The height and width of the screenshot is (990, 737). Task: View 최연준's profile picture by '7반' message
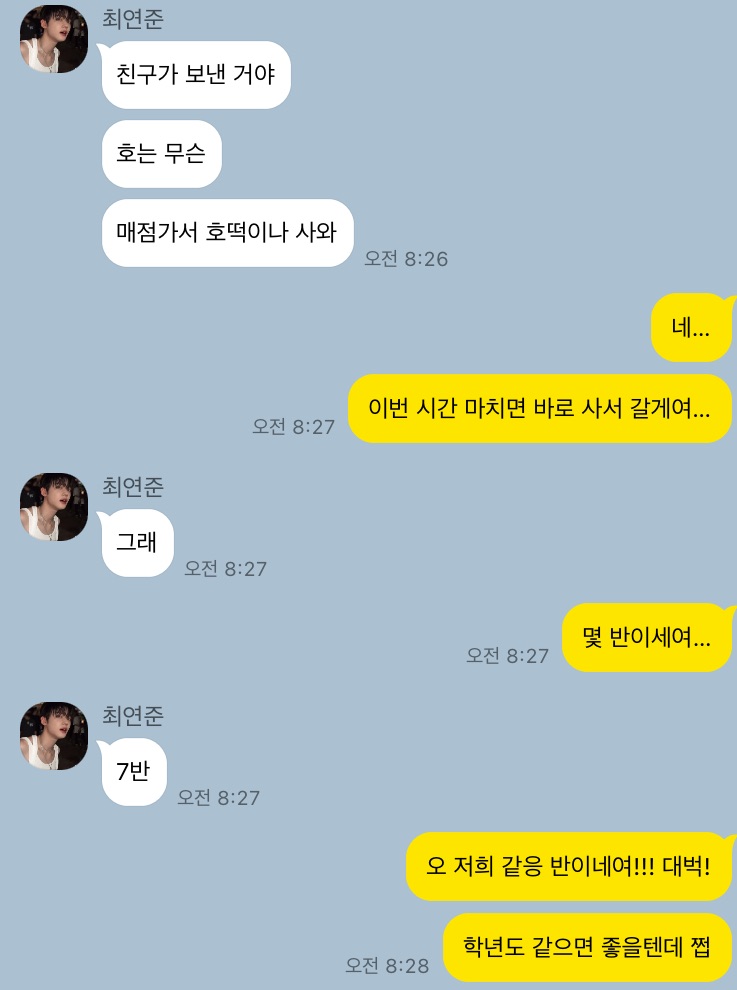(54, 736)
